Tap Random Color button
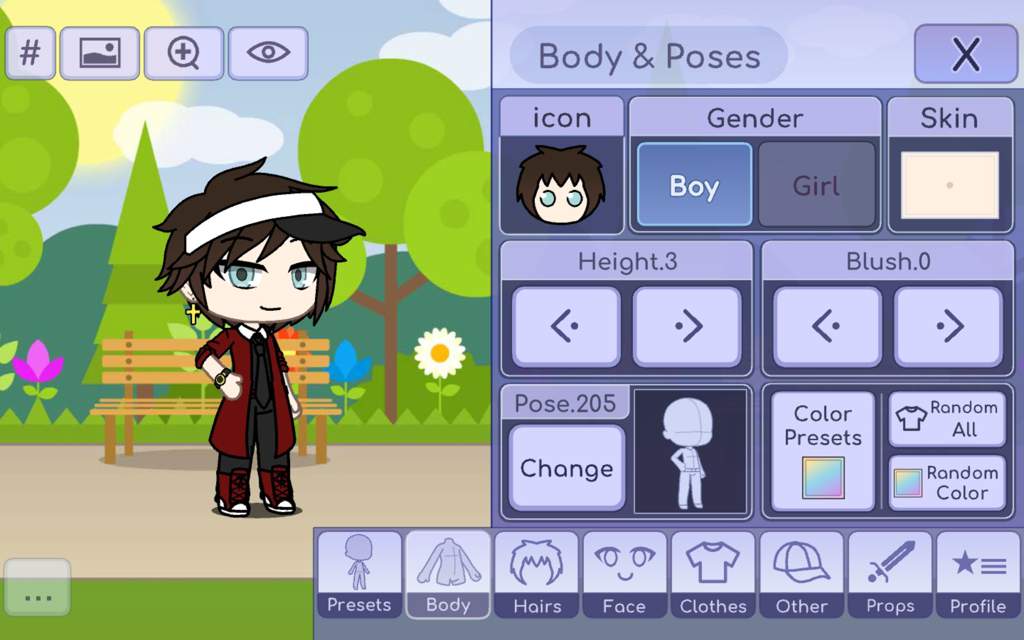1024x640 pixels. click(x=947, y=482)
